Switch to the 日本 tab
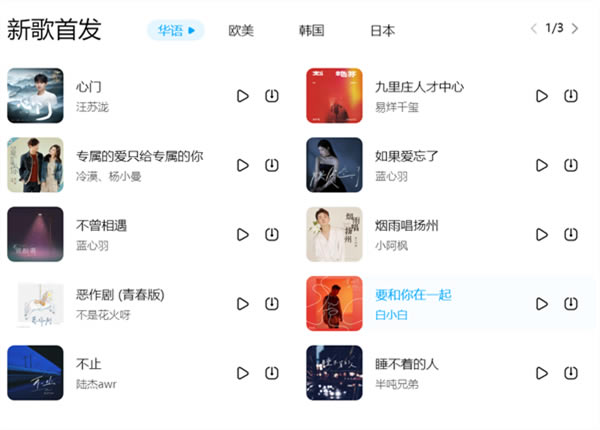The height and width of the screenshot is (430, 600). (382, 30)
